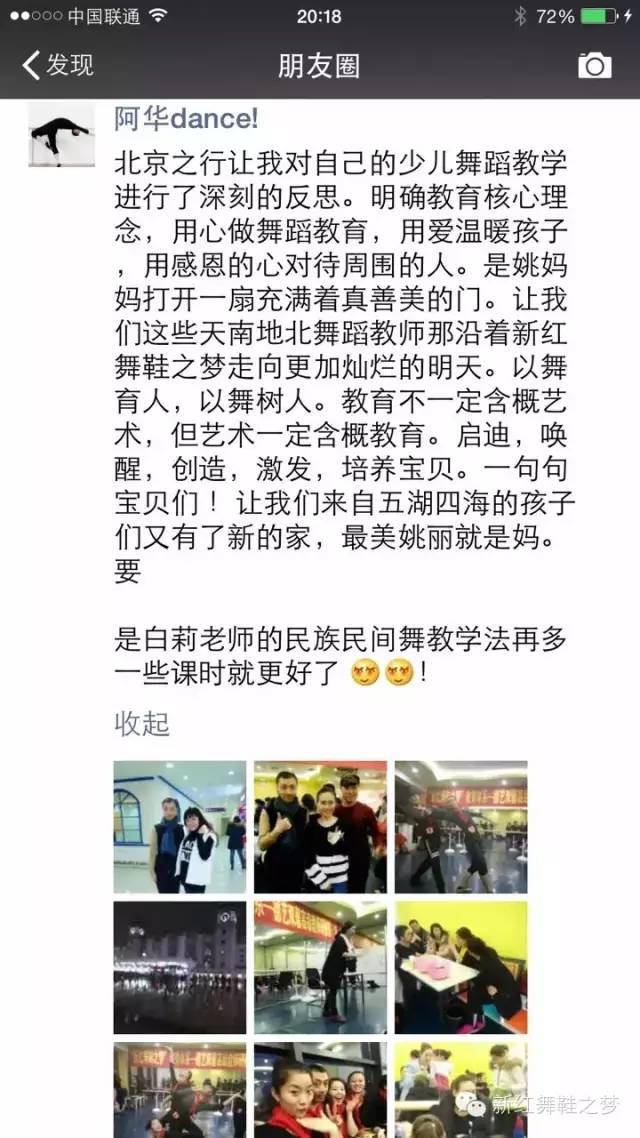View photo of people around the pink table
640x1138 pixels.
click(x=461, y=967)
